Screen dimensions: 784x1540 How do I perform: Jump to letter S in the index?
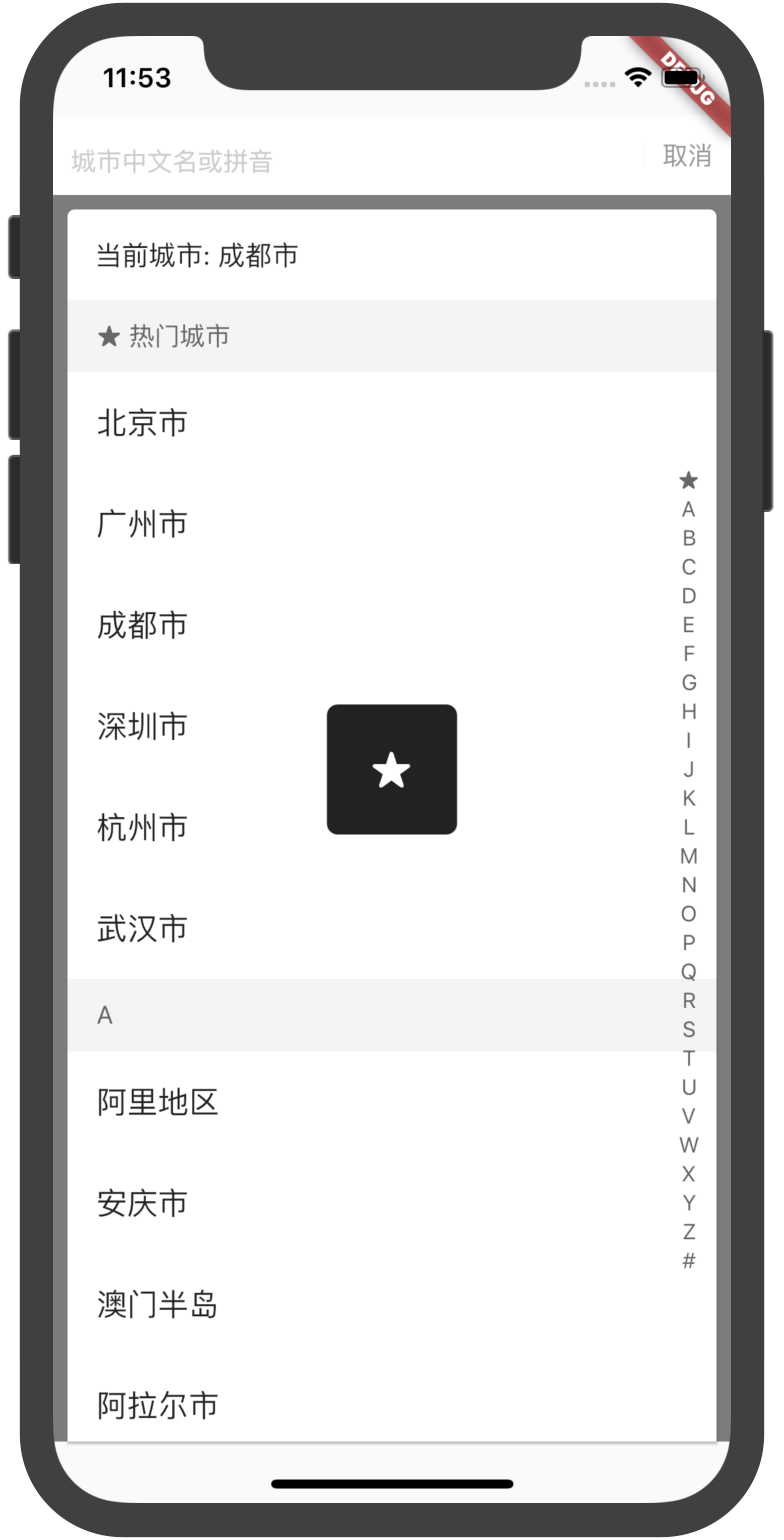[x=688, y=1029]
